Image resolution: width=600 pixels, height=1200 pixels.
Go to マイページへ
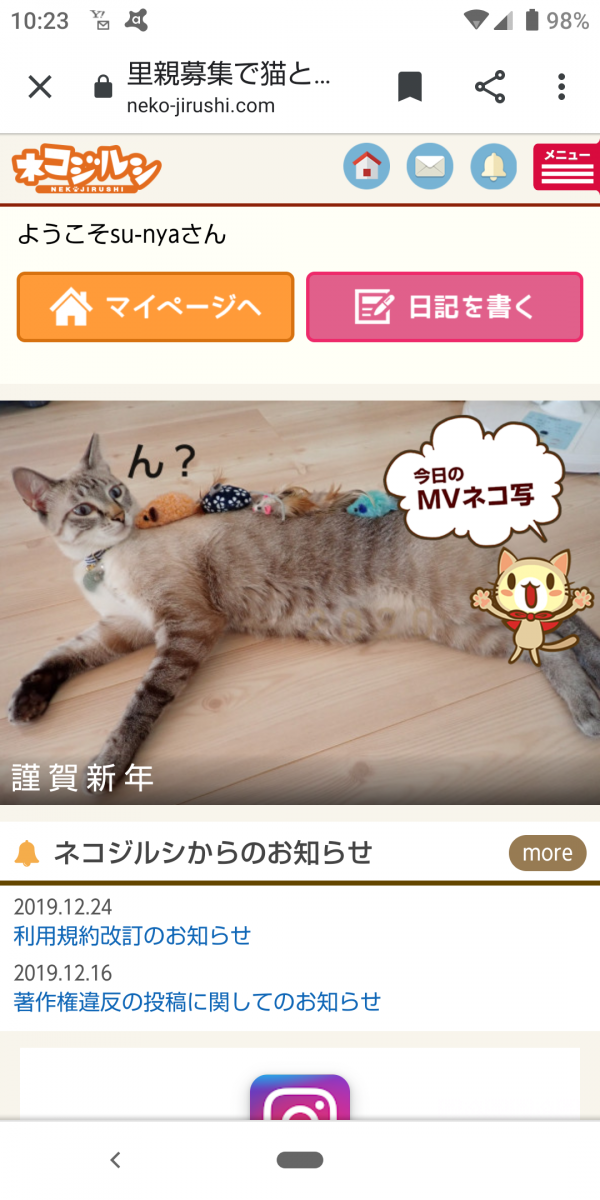click(x=156, y=307)
